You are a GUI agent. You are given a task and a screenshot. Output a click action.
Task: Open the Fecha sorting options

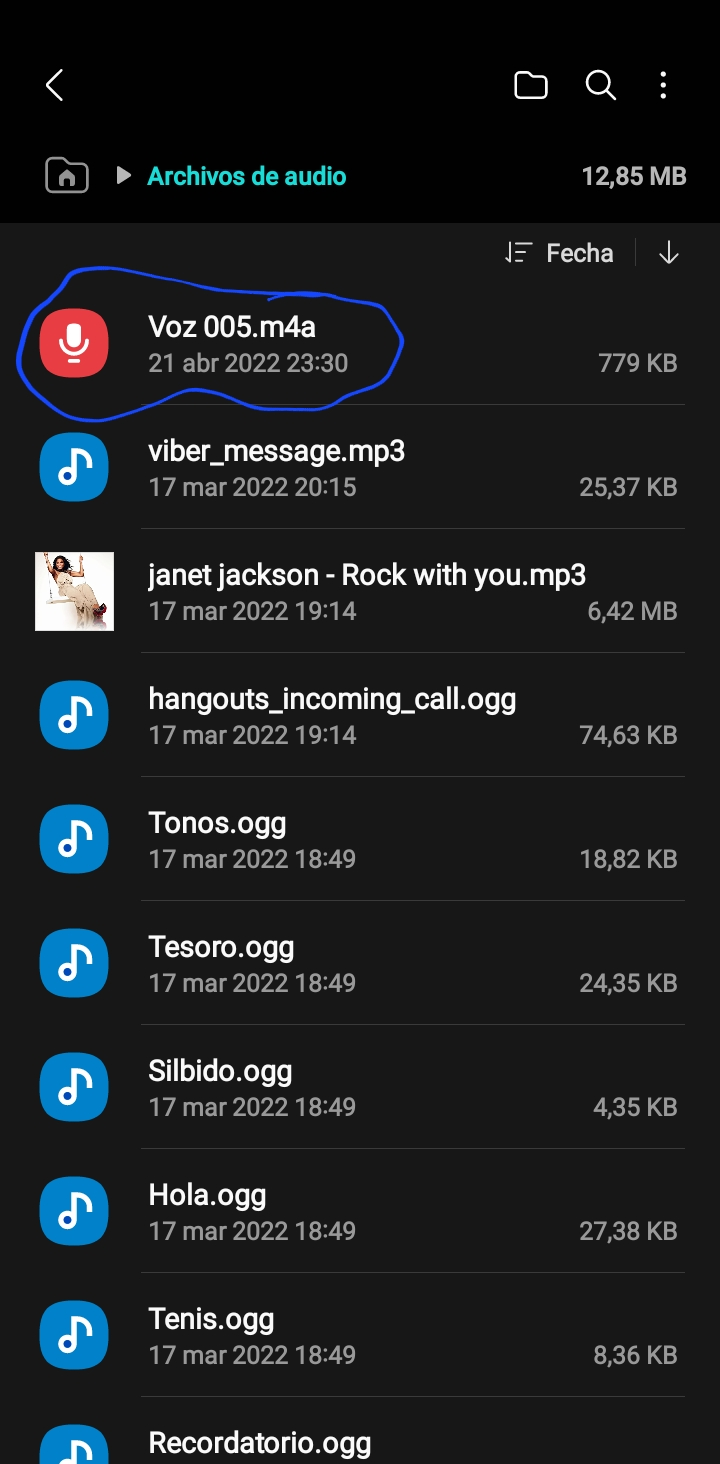(578, 253)
